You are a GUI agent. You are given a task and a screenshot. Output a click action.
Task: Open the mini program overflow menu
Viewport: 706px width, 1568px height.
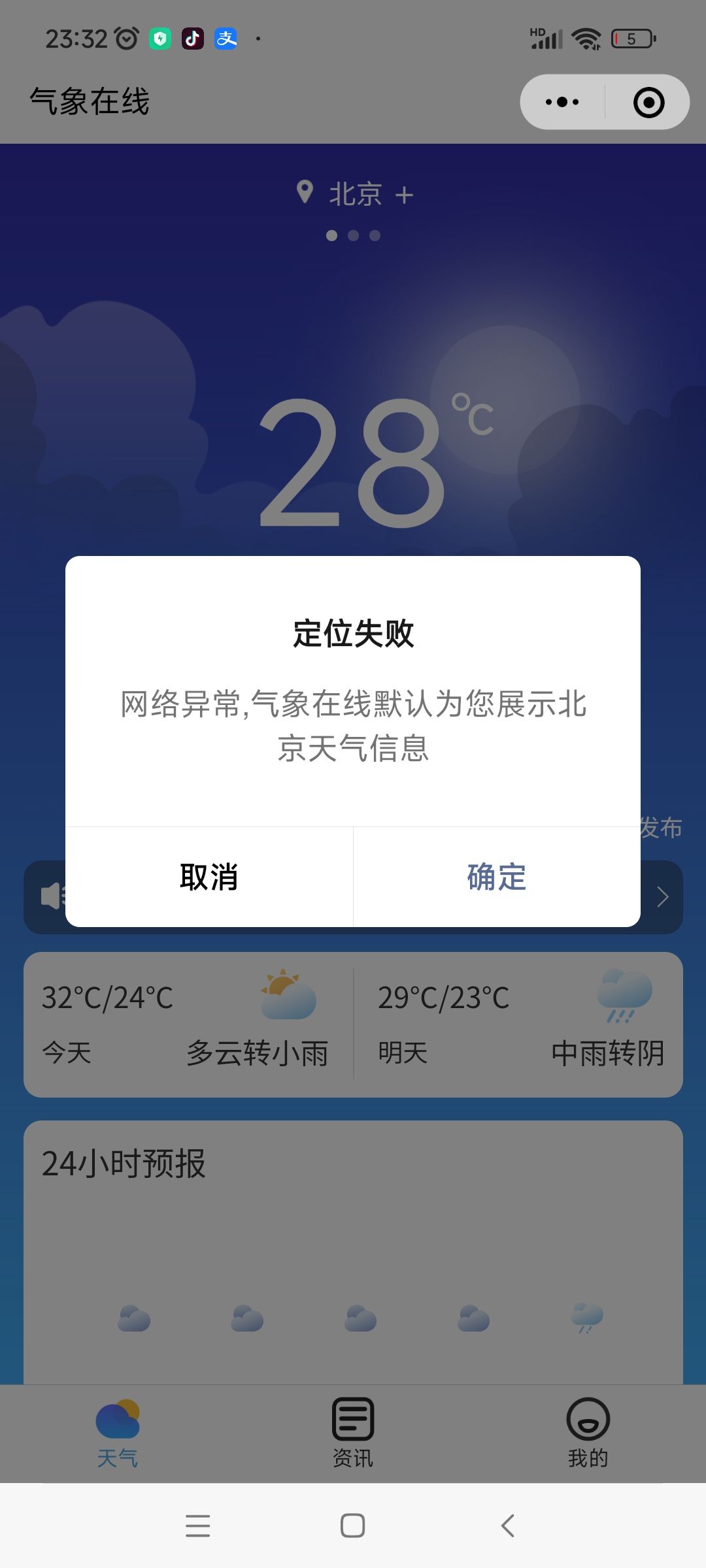point(562,102)
